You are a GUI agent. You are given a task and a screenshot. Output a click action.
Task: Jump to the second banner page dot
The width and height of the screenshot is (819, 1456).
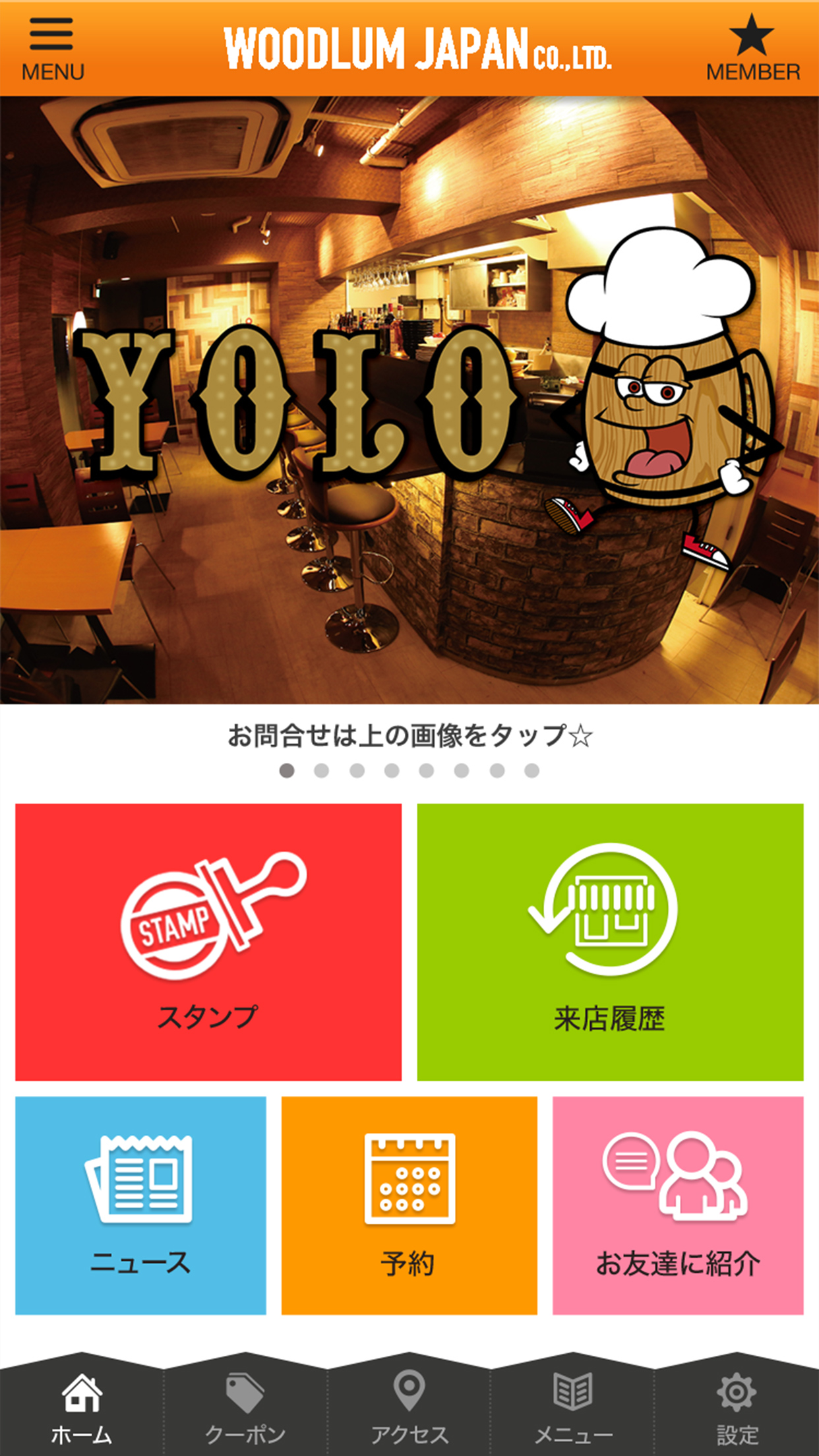[322, 771]
